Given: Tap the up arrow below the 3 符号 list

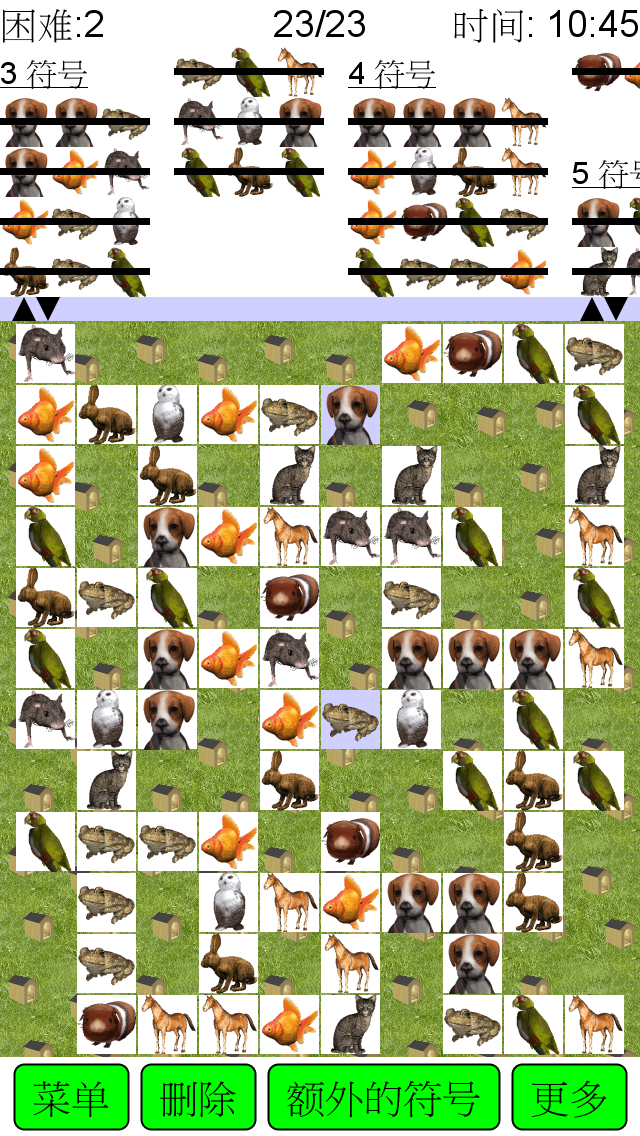Looking at the screenshot, I should pos(23,309).
